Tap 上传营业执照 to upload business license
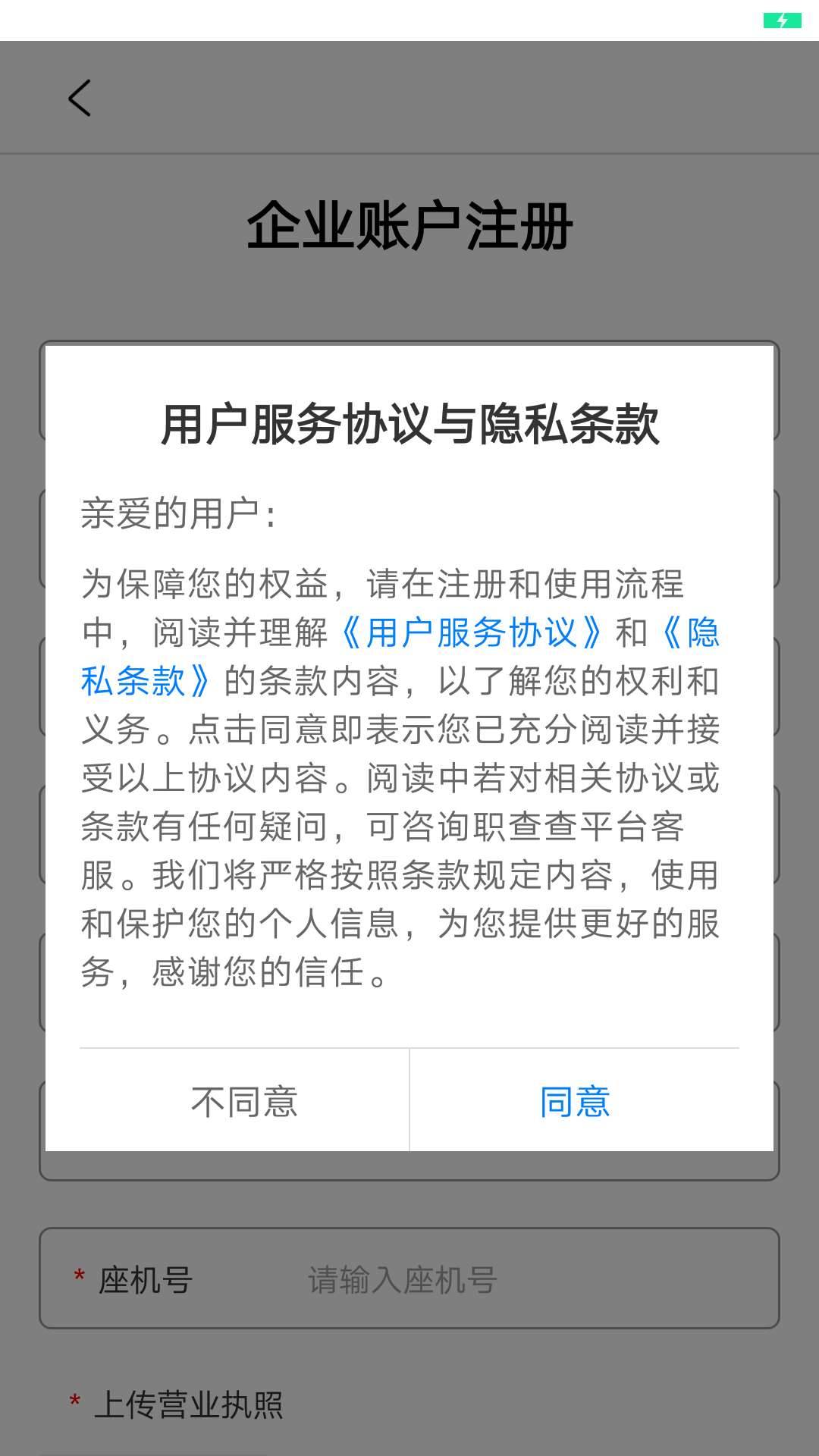 [x=192, y=1404]
